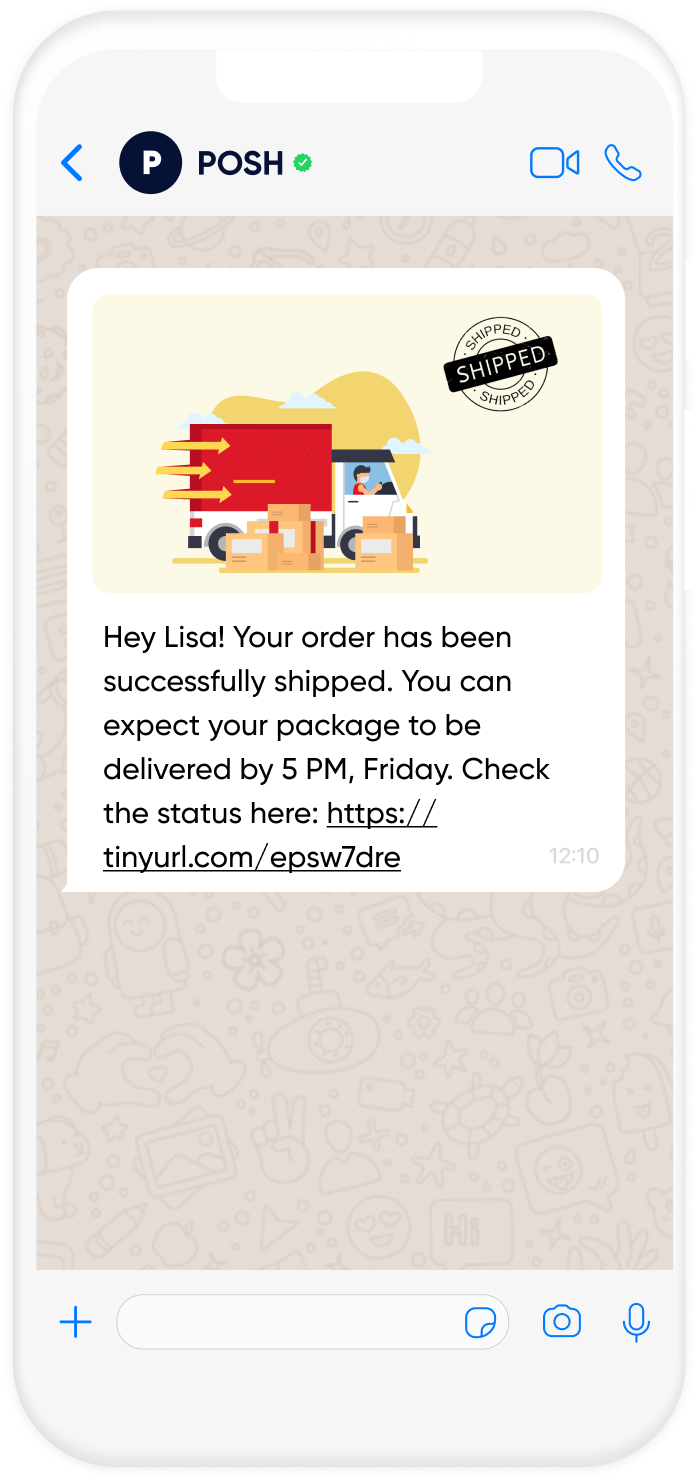Screen dimensions: 698x1482
Task: Open the shipped order image
Action: tap(347, 443)
